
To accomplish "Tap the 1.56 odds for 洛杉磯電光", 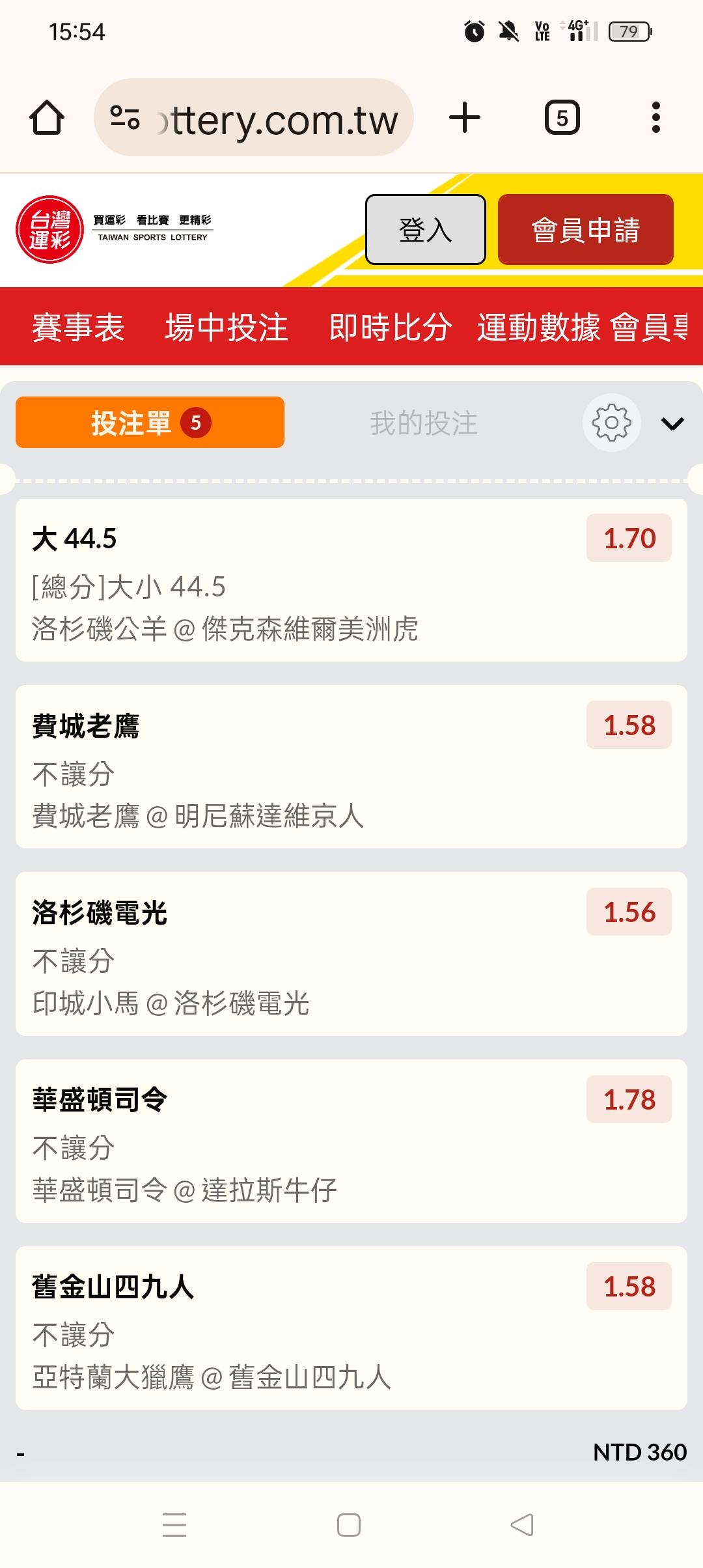I will [629, 912].
